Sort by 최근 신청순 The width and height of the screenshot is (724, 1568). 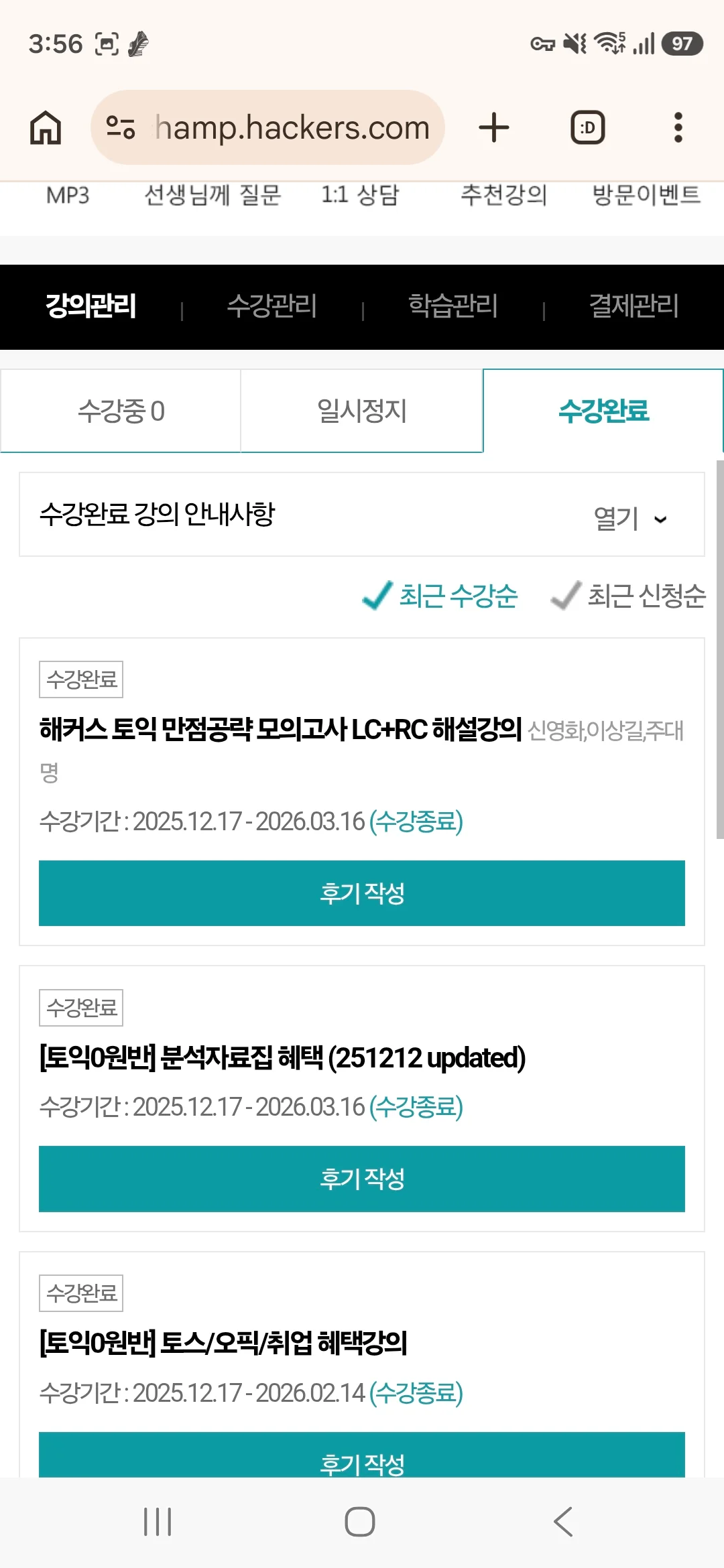[630, 596]
